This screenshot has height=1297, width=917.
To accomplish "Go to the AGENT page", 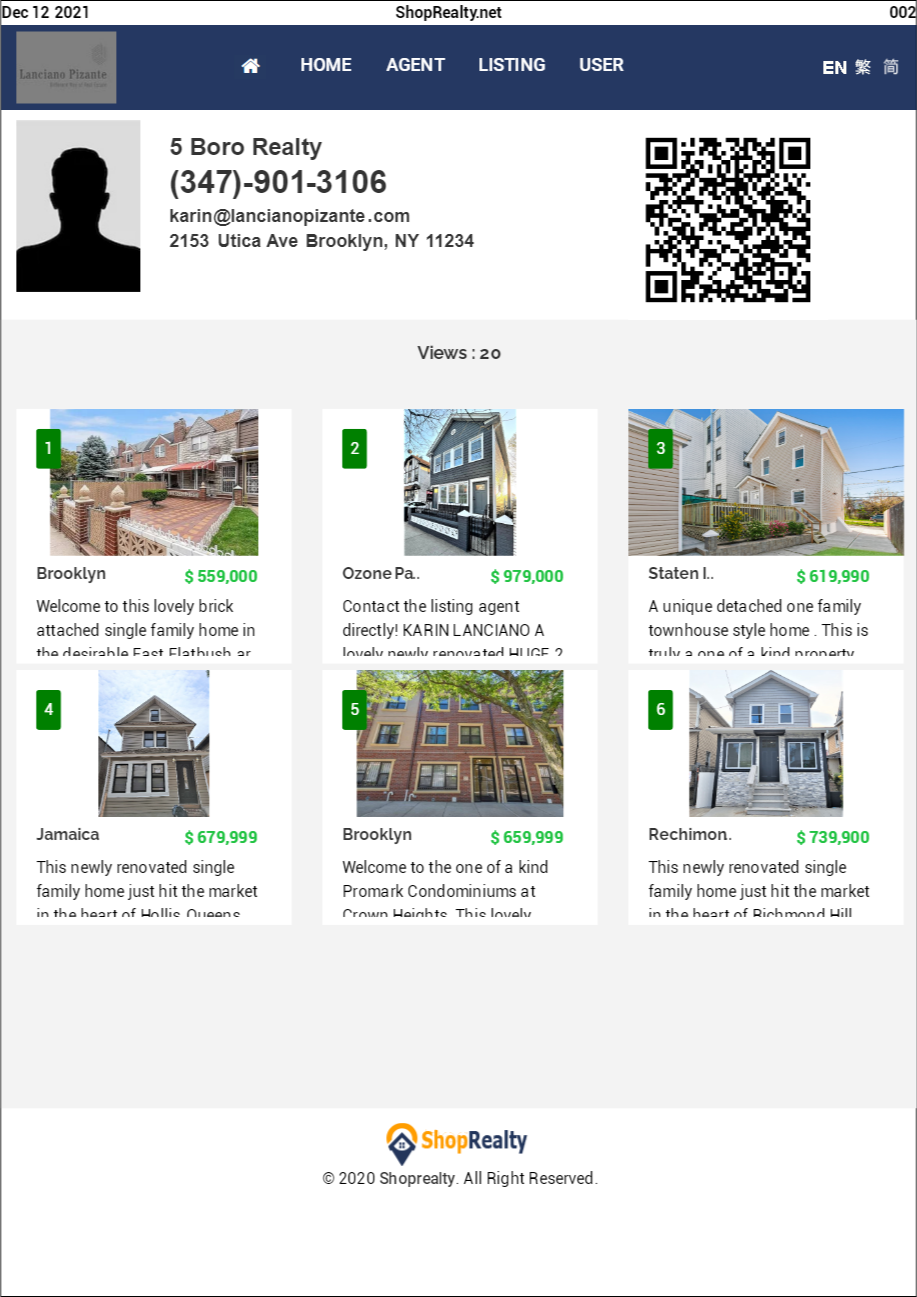I will pyautogui.click(x=415, y=65).
